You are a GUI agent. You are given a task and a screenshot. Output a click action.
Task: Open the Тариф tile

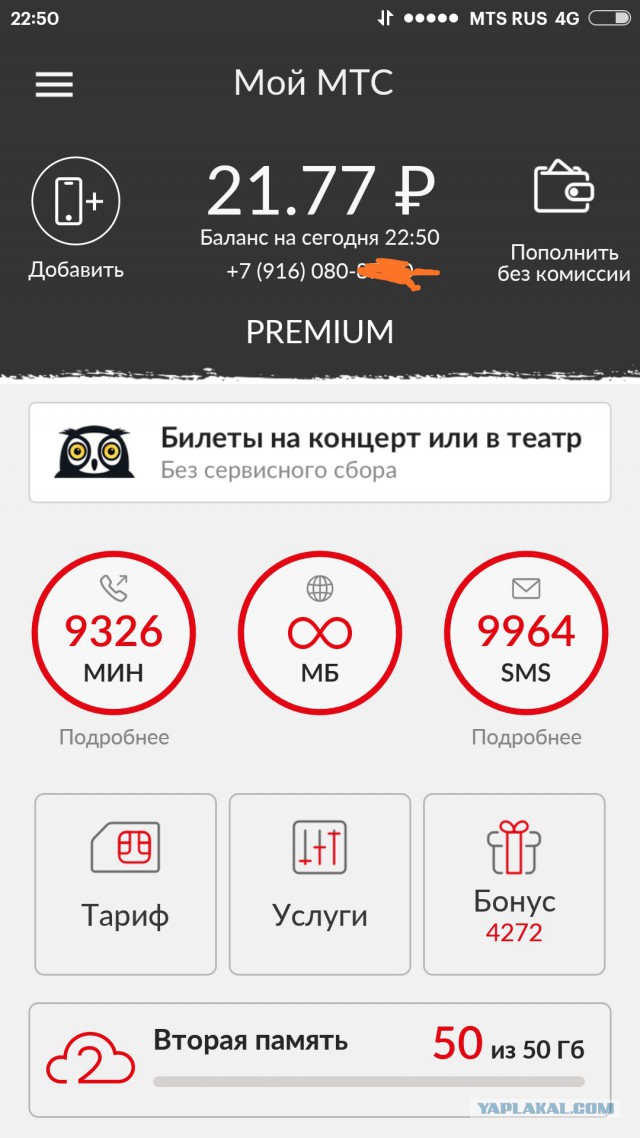(x=125, y=884)
